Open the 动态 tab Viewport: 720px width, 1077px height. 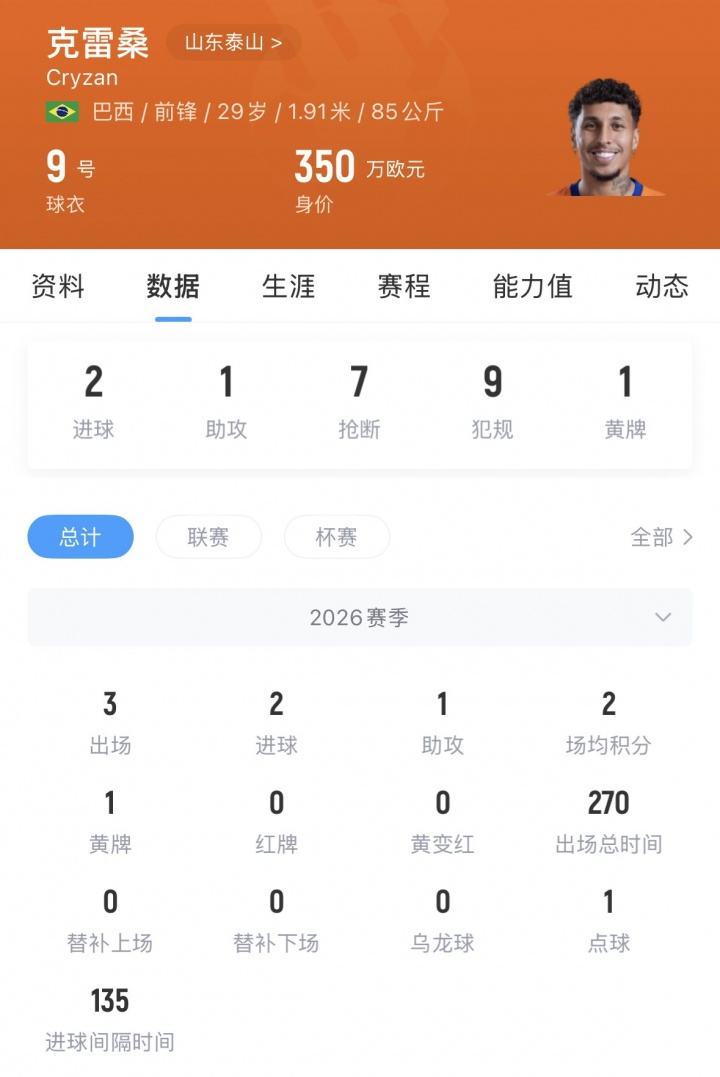(661, 288)
